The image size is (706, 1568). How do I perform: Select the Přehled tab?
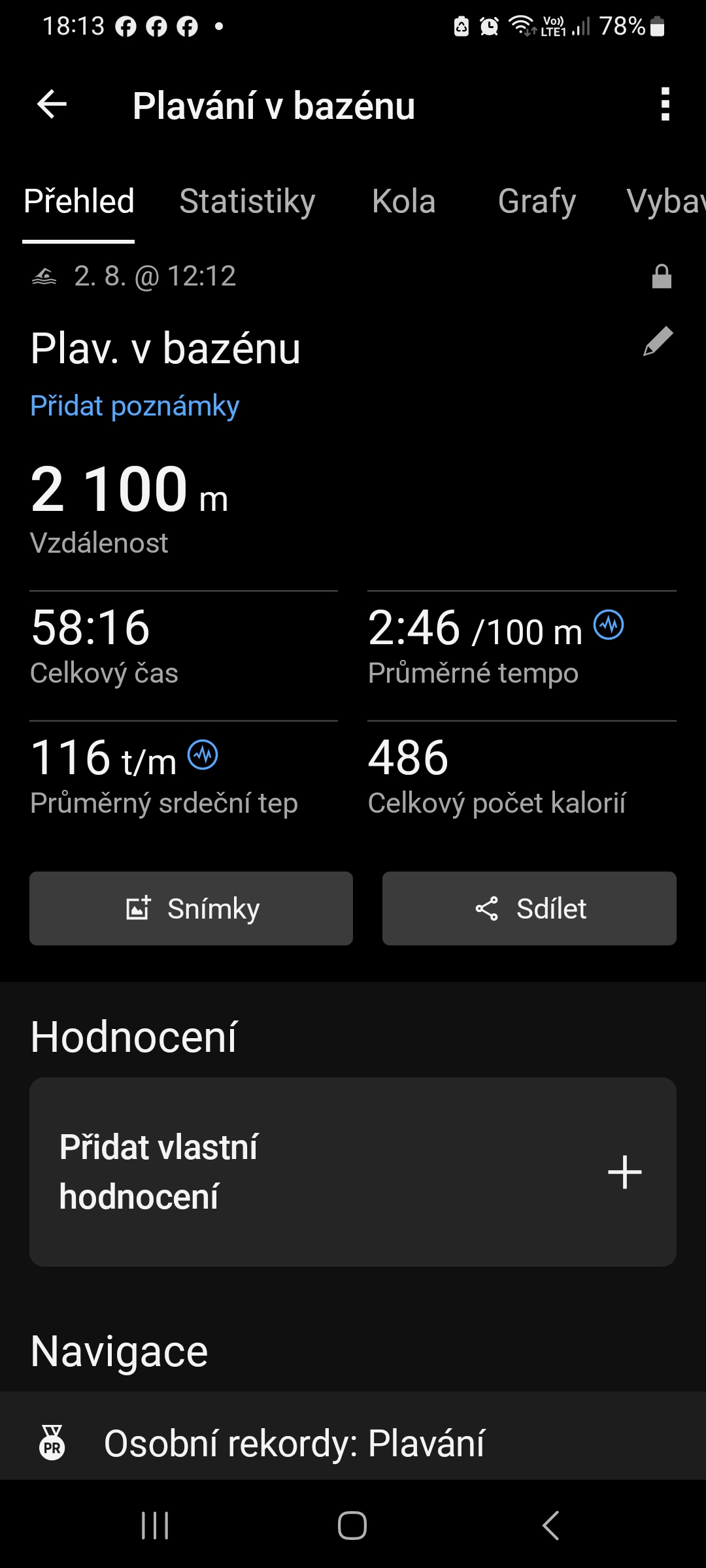pos(79,201)
